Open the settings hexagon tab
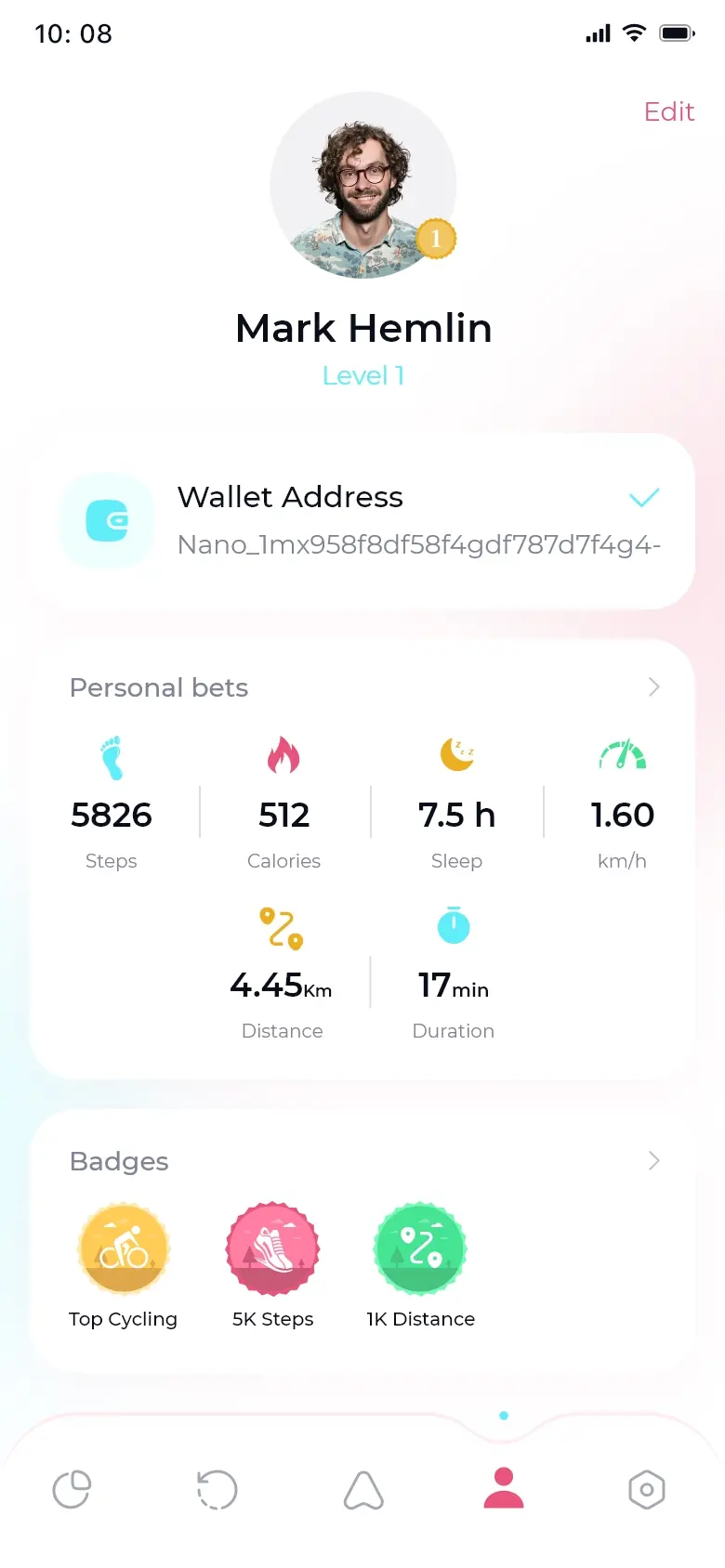725x1568 pixels. [x=646, y=1490]
